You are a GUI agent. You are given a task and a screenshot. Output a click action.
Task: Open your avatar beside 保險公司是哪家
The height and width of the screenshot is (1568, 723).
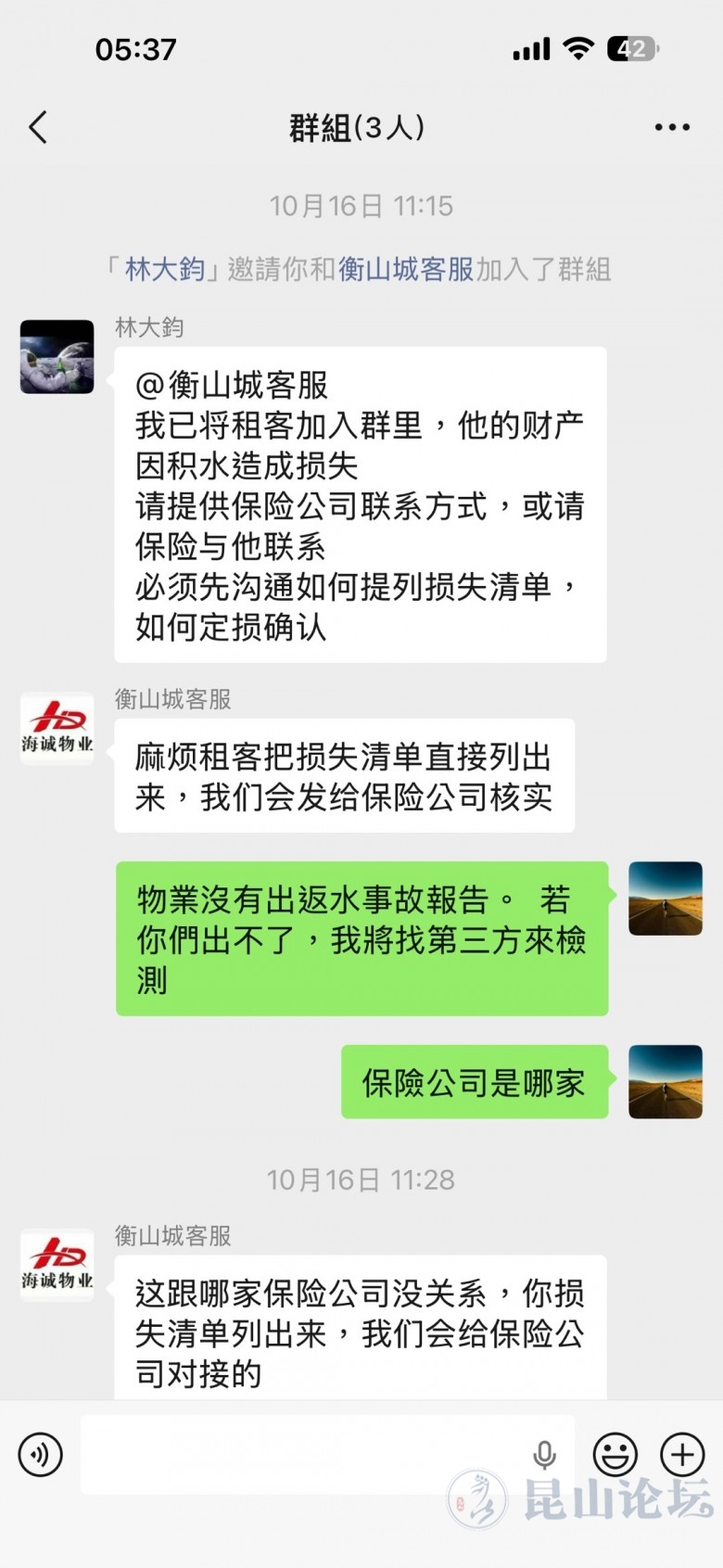[666, 1081]
